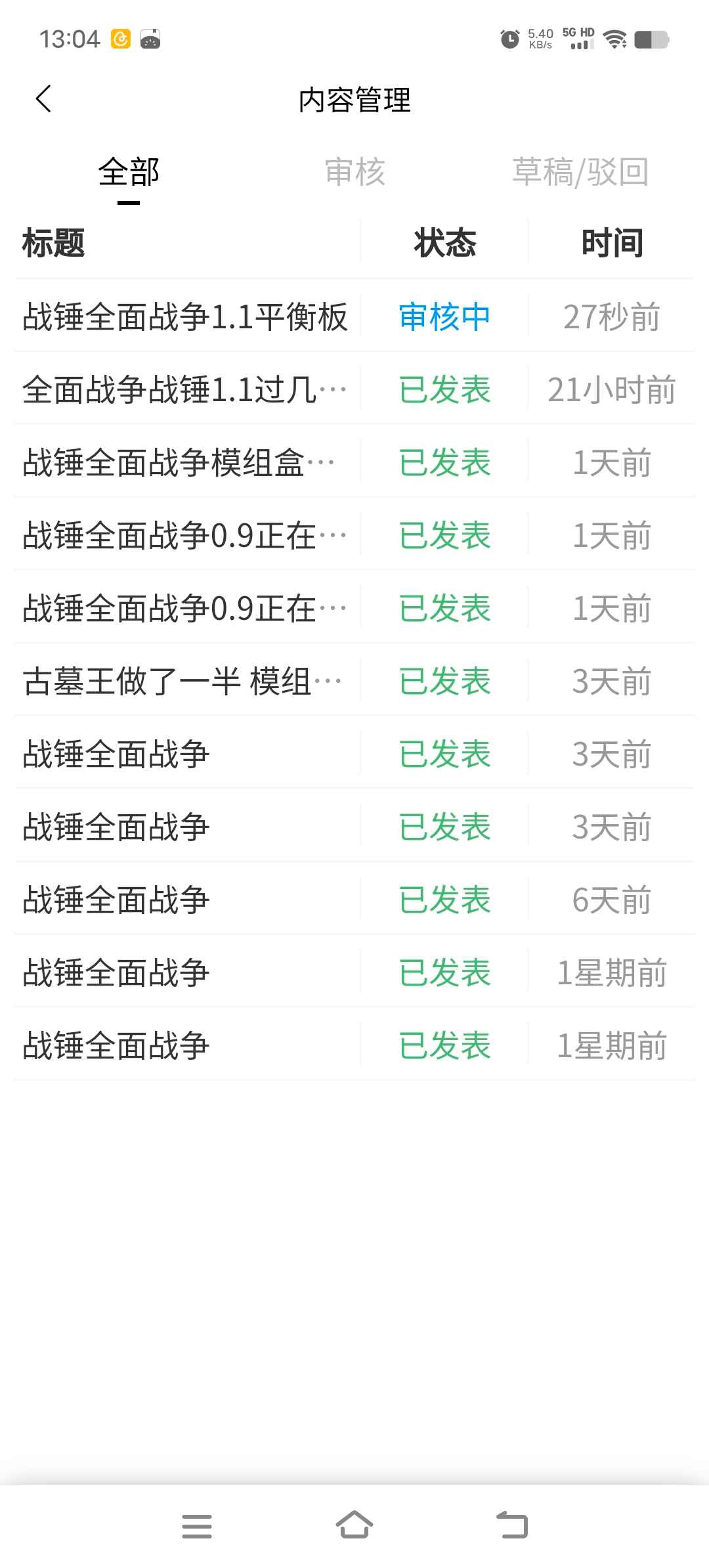Open the system recent apps menu
This screenshot has width=709, height=1568.
[x=197, y=1526]
